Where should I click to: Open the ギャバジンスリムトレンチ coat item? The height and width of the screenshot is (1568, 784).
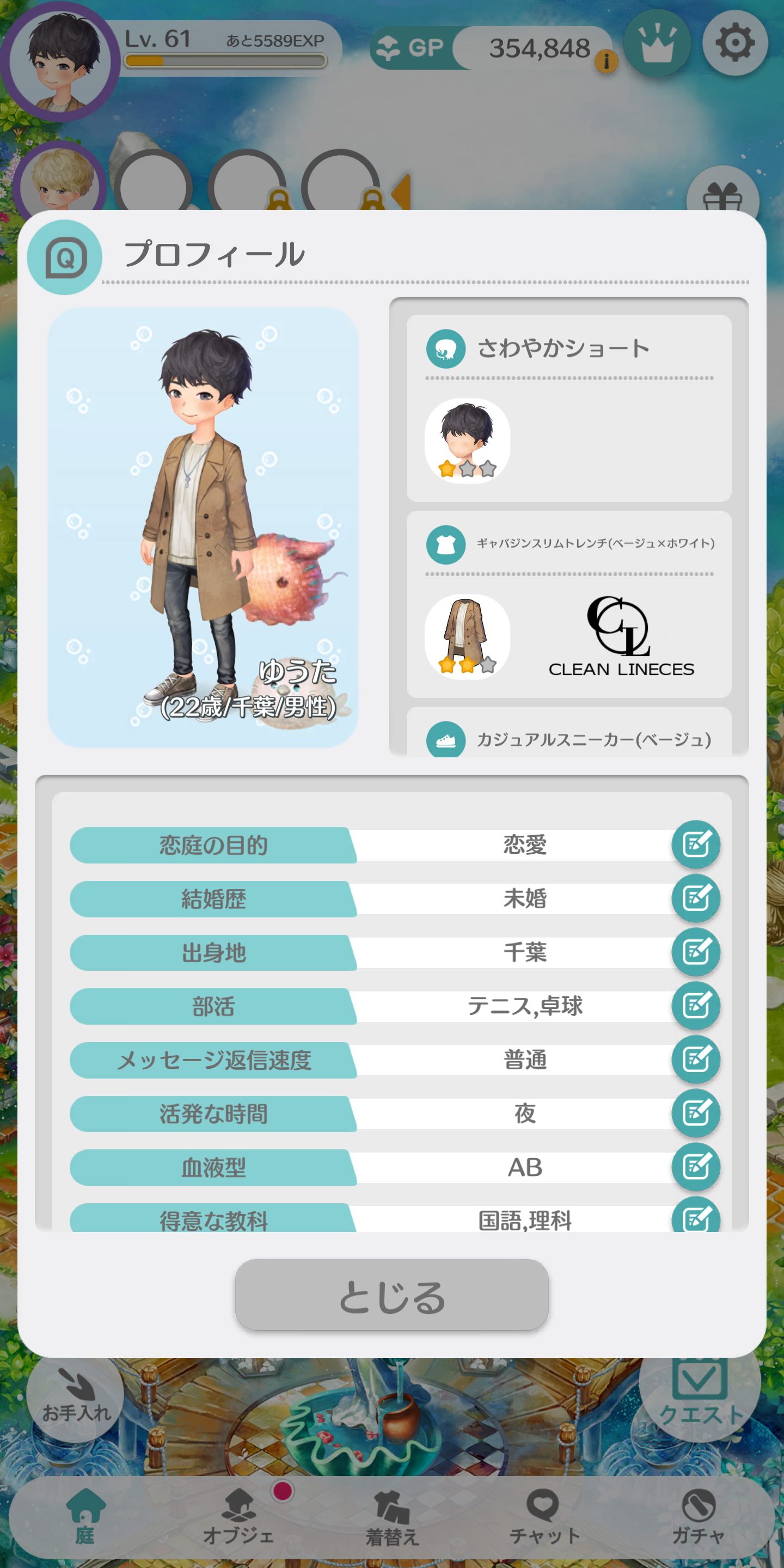[467, 636]
